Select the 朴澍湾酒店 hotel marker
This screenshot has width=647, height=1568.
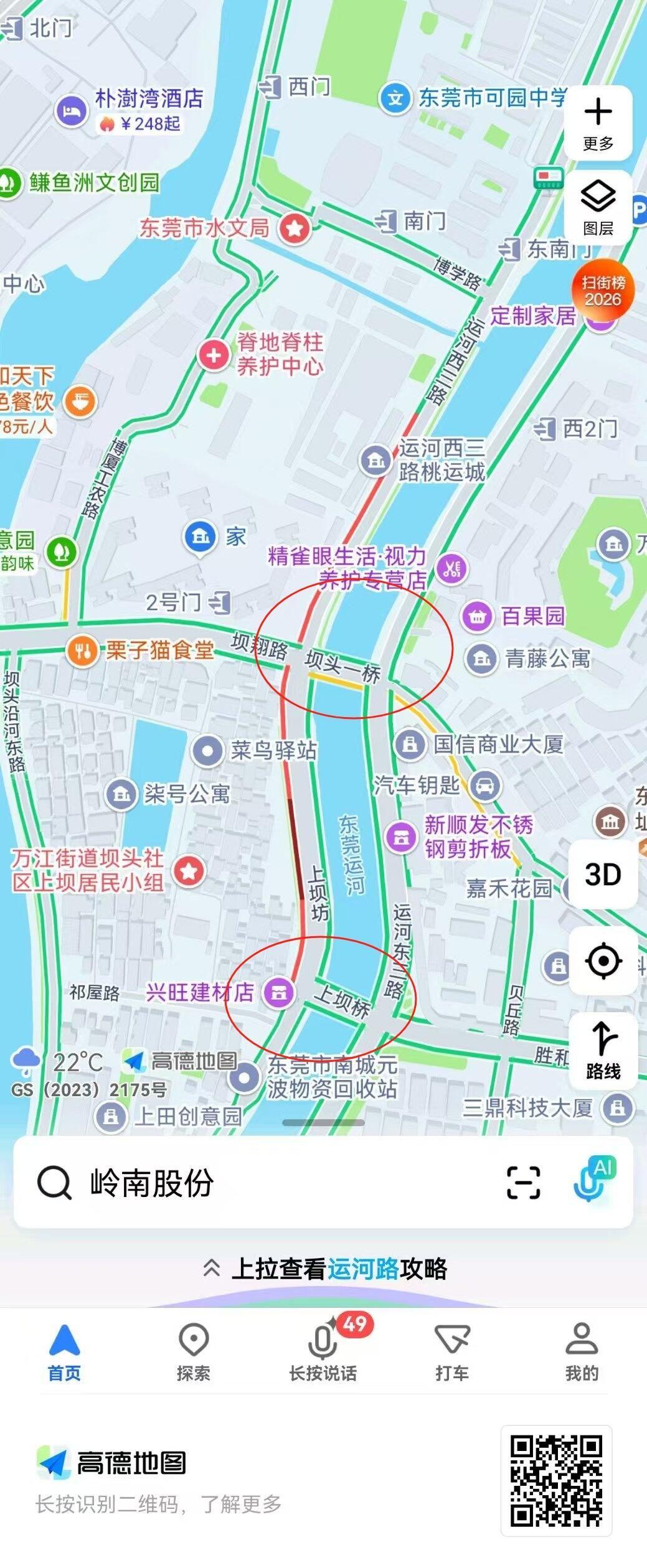tap(72, 111)
